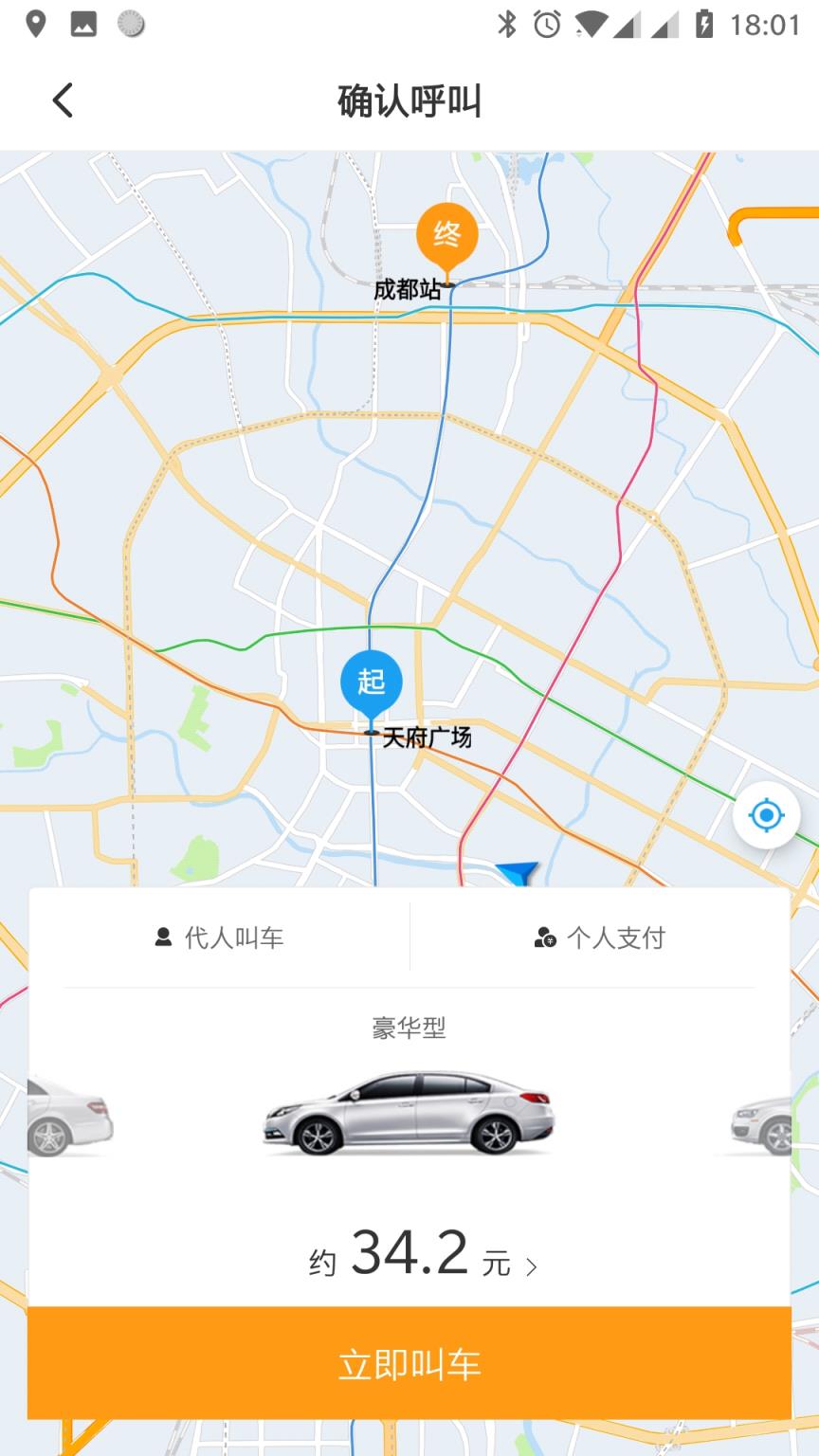Open the 代人叫车 passenger option
The width and height of the screenshot is (819, 1456).
(x=237, y=937)
